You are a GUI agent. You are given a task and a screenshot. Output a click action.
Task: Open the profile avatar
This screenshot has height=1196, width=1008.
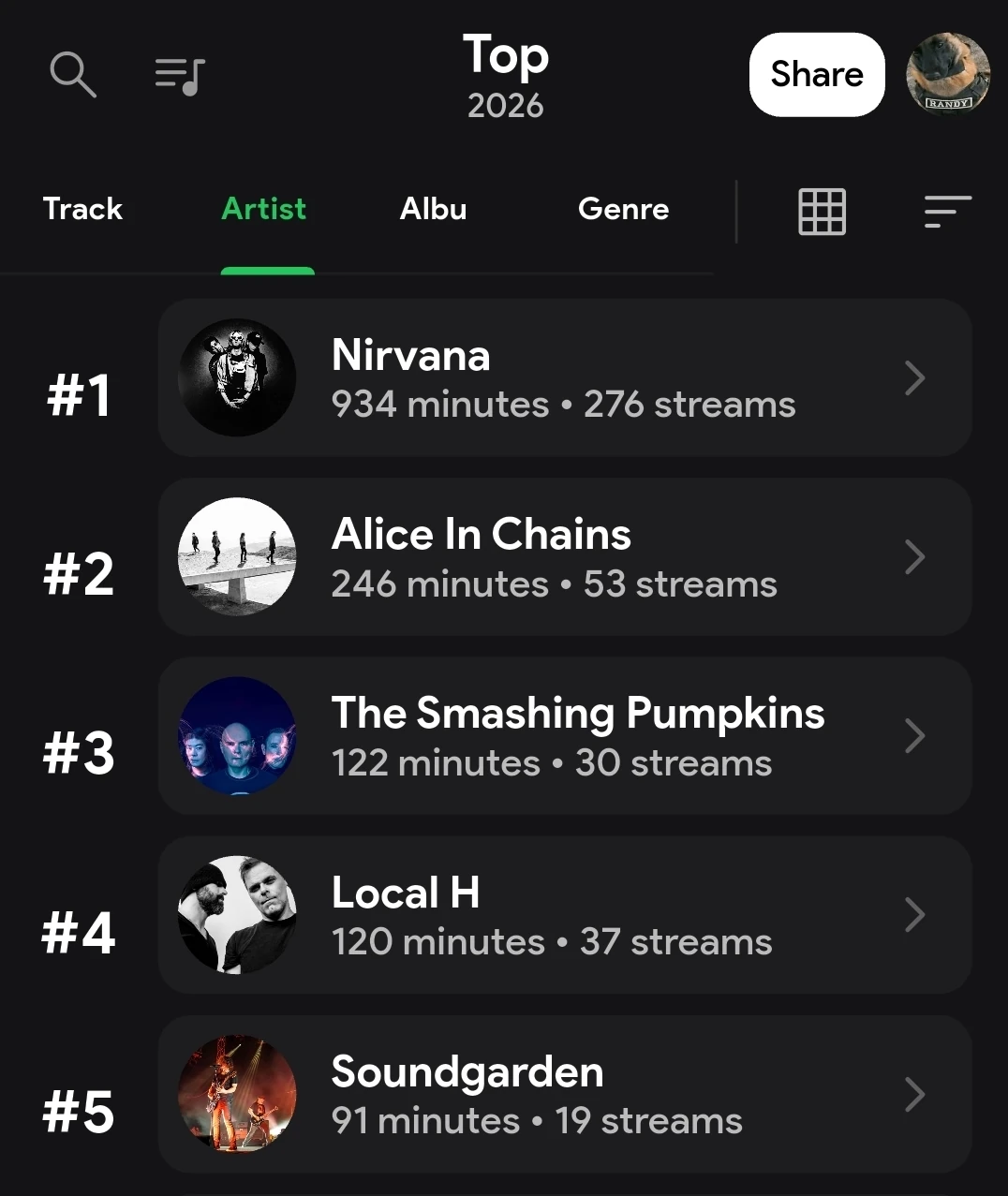(948, 74)
